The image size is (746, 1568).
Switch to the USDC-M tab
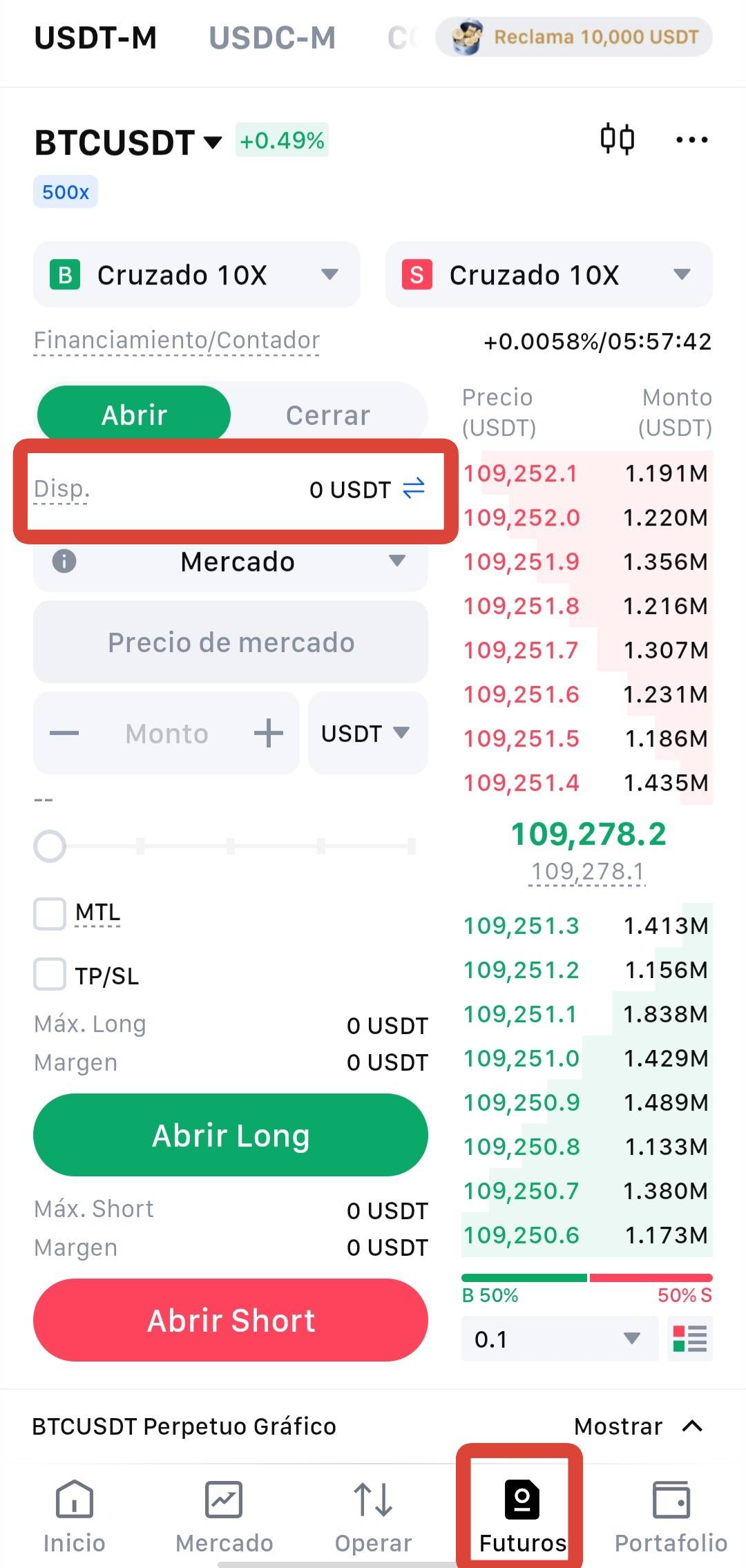pos(272,38)
